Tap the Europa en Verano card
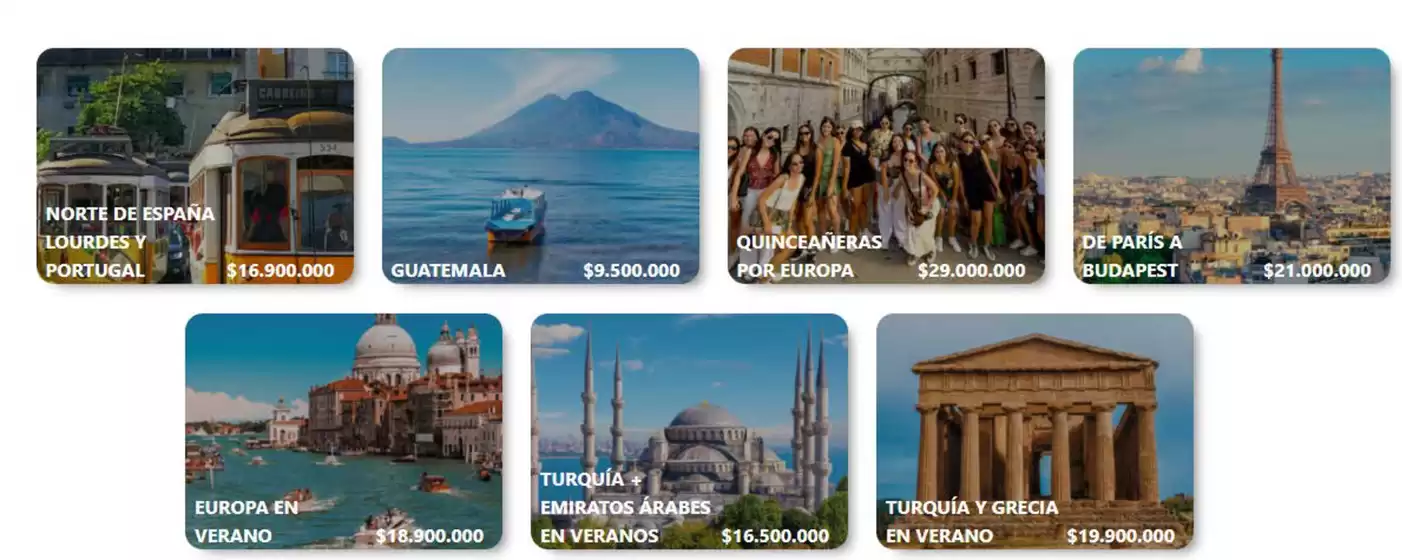The width and height of the screenshot is (1402, 560). (x=343, y=431)
